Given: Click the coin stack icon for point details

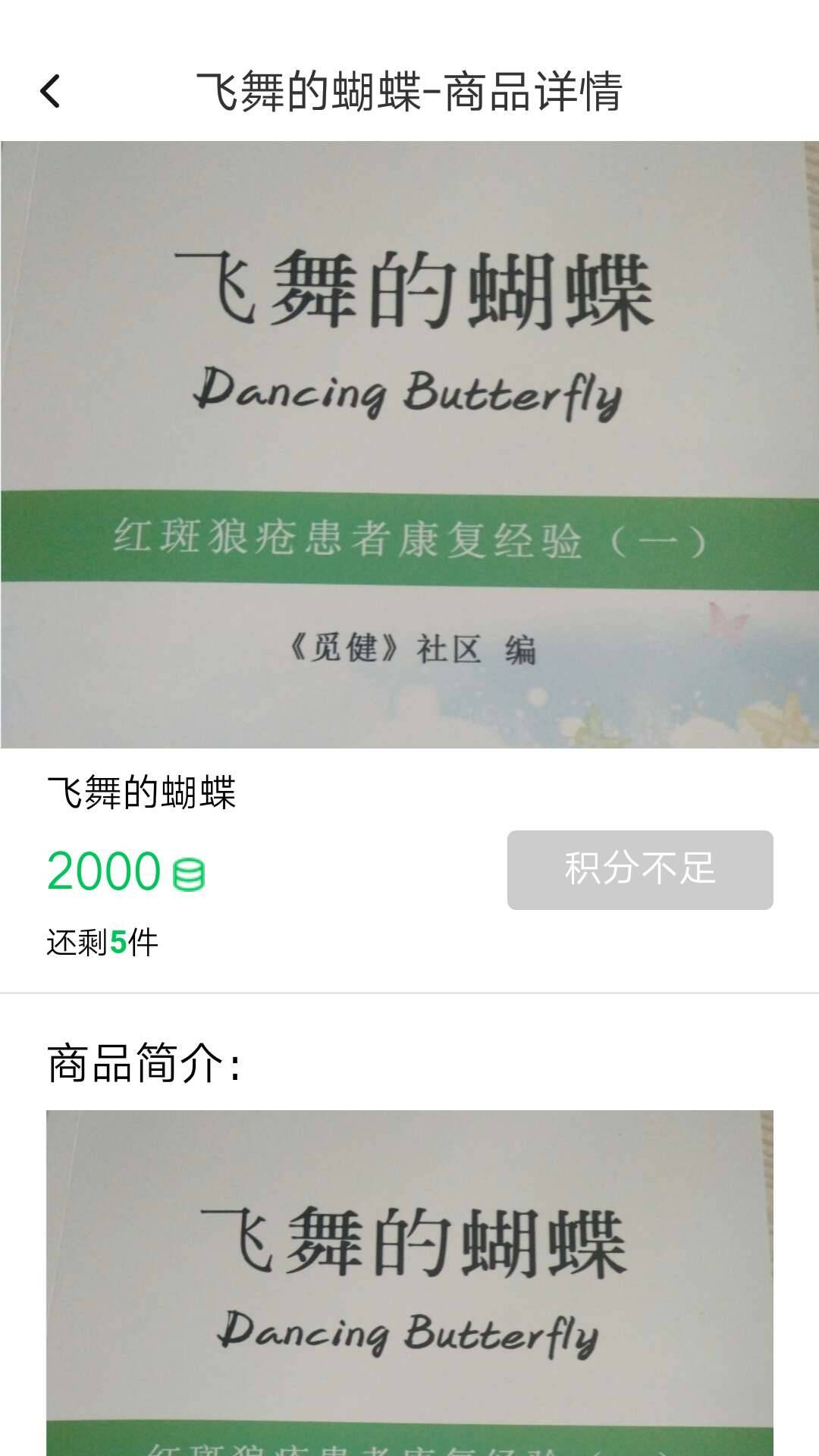Looking at the screenshot, I should 190,876.
